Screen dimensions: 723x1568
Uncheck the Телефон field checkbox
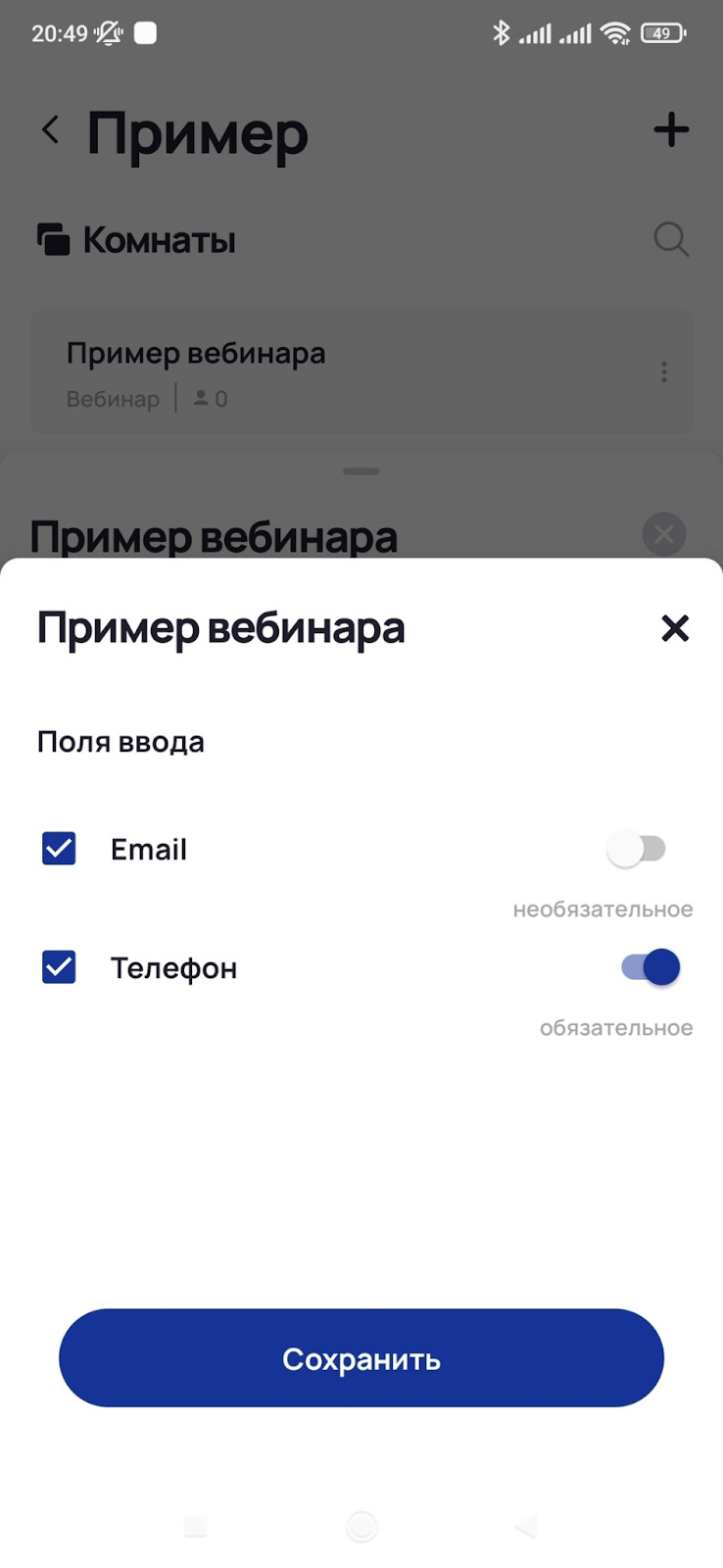coord(59,967)
